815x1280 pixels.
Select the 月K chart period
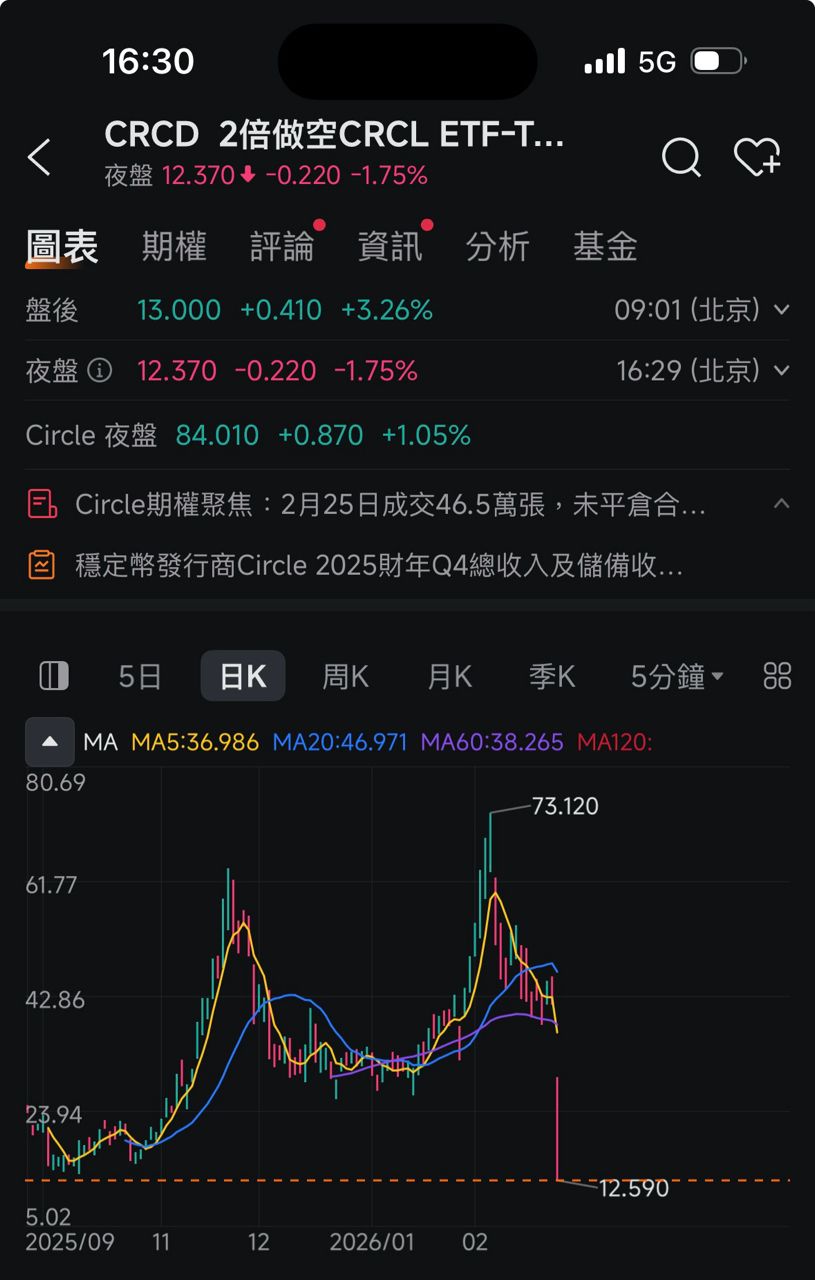pos(449,677)
